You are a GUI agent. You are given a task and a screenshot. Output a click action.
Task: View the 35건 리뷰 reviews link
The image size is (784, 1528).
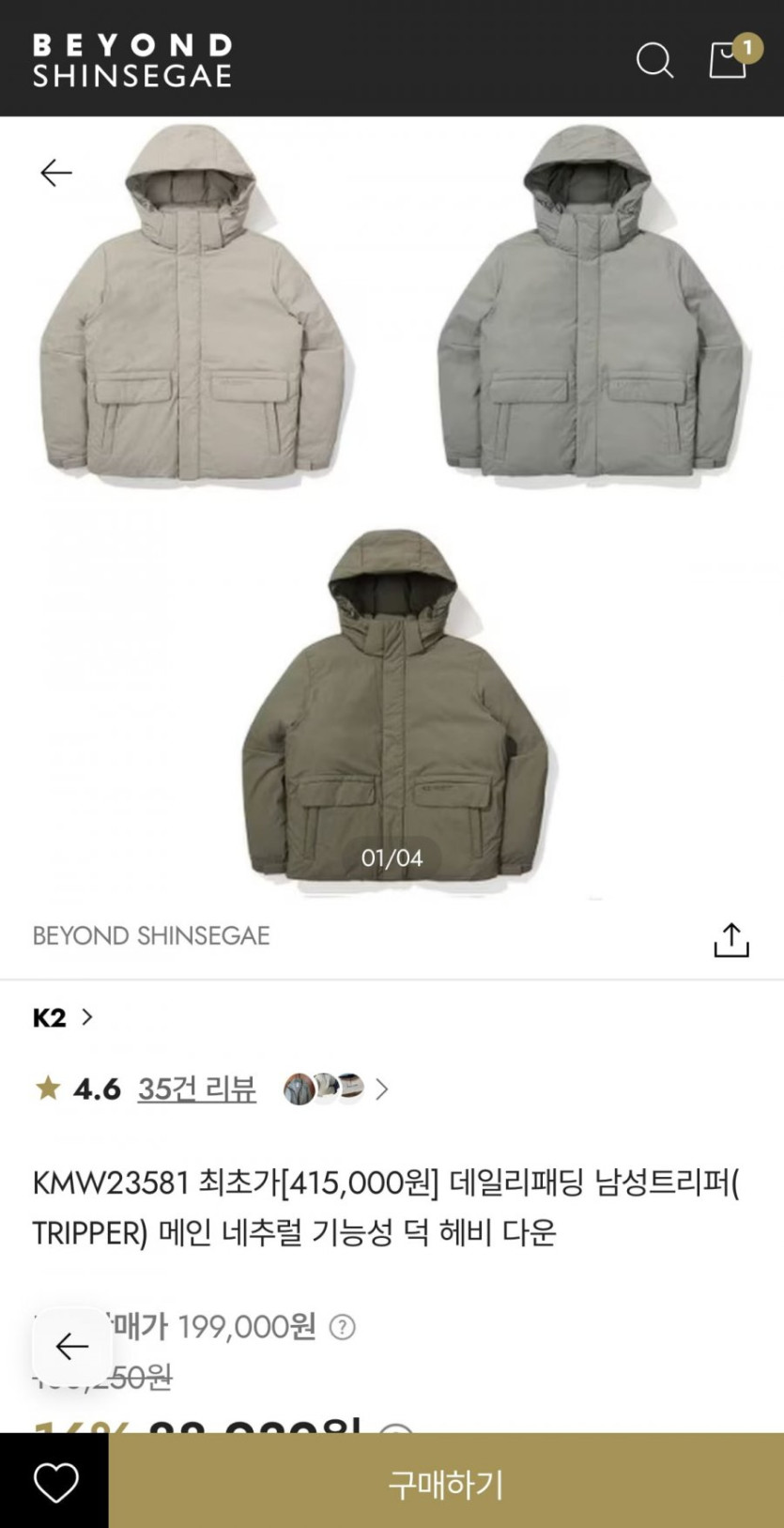coord(196,1088)
